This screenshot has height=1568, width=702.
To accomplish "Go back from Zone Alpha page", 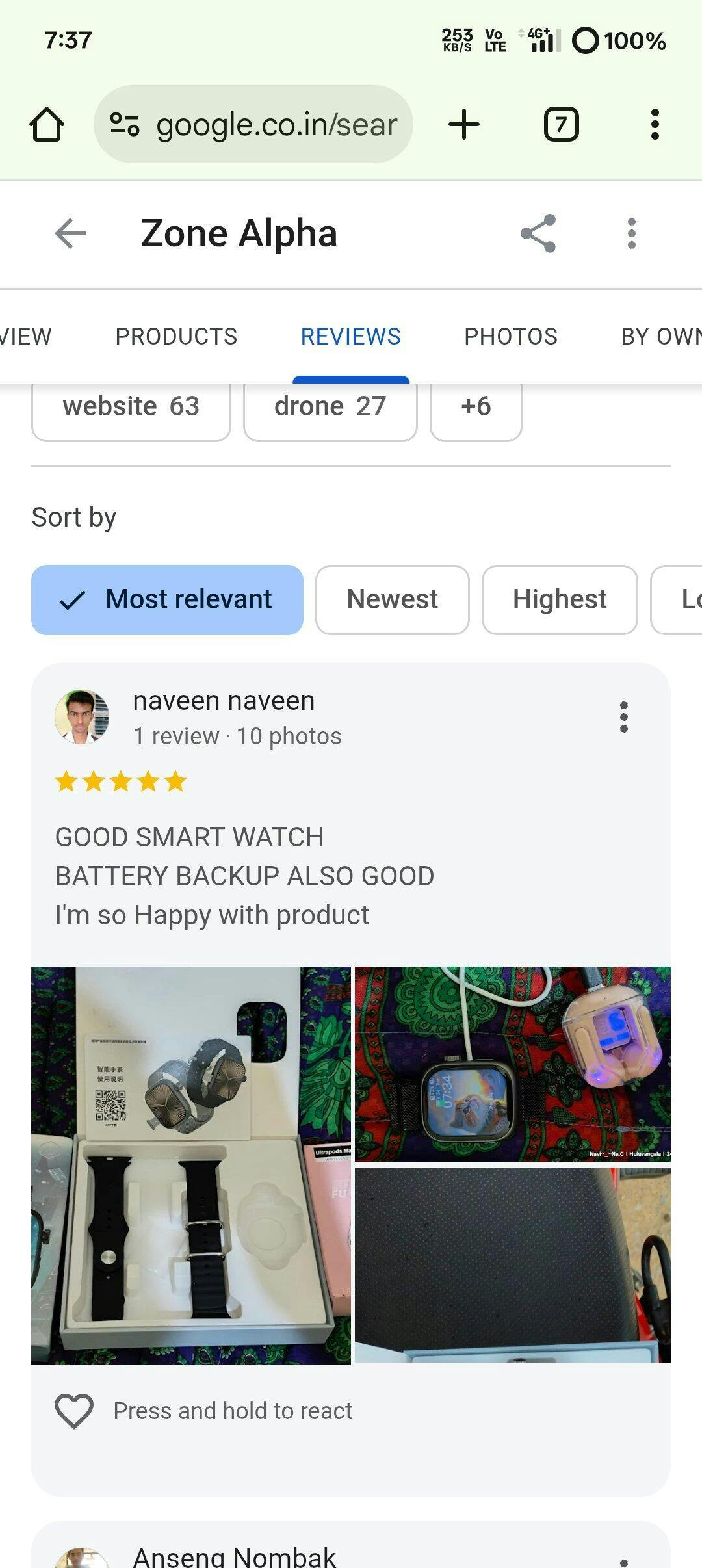I will click(70, 233).
